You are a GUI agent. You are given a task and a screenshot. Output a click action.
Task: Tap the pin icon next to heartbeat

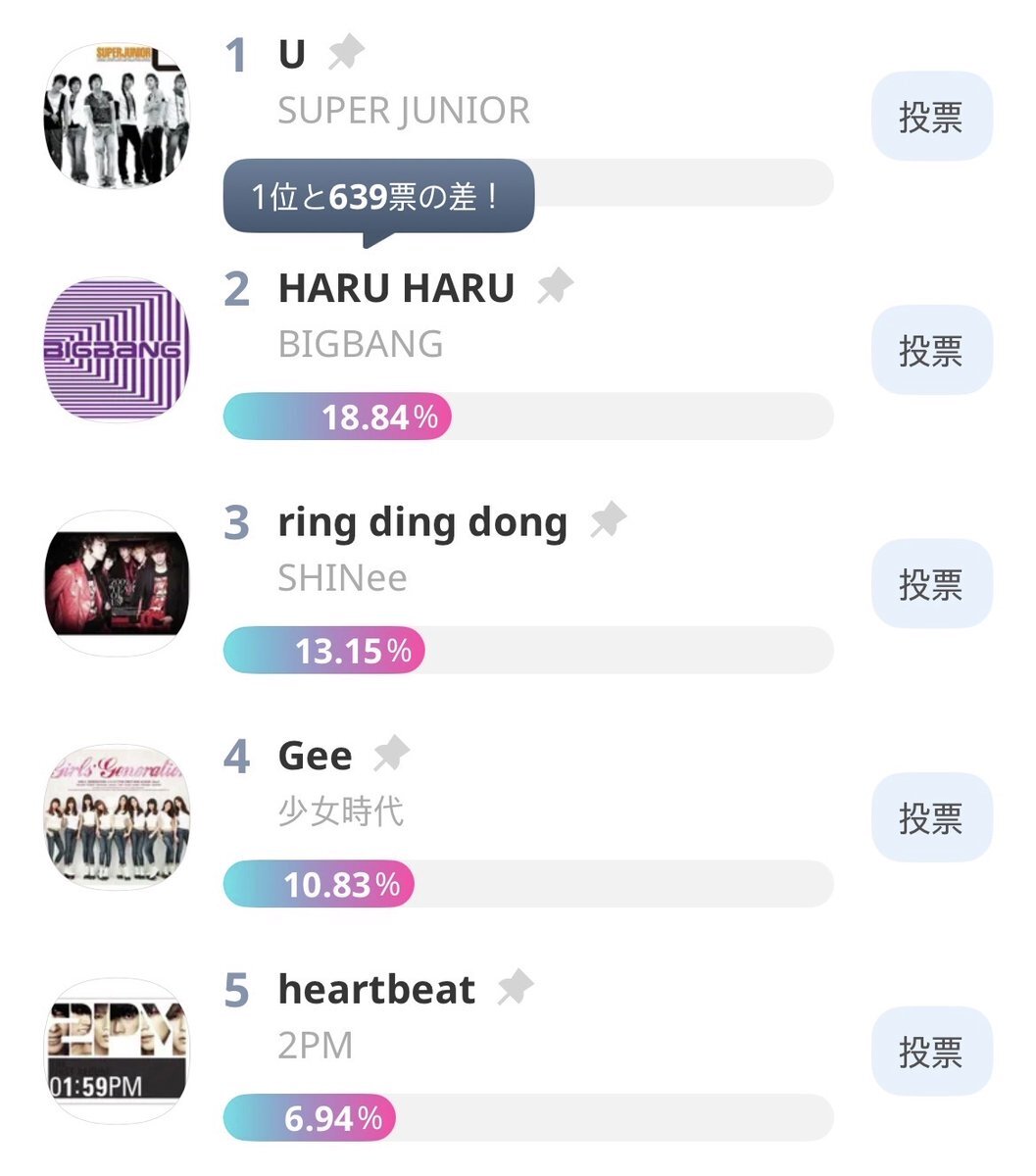pos(515,988)
